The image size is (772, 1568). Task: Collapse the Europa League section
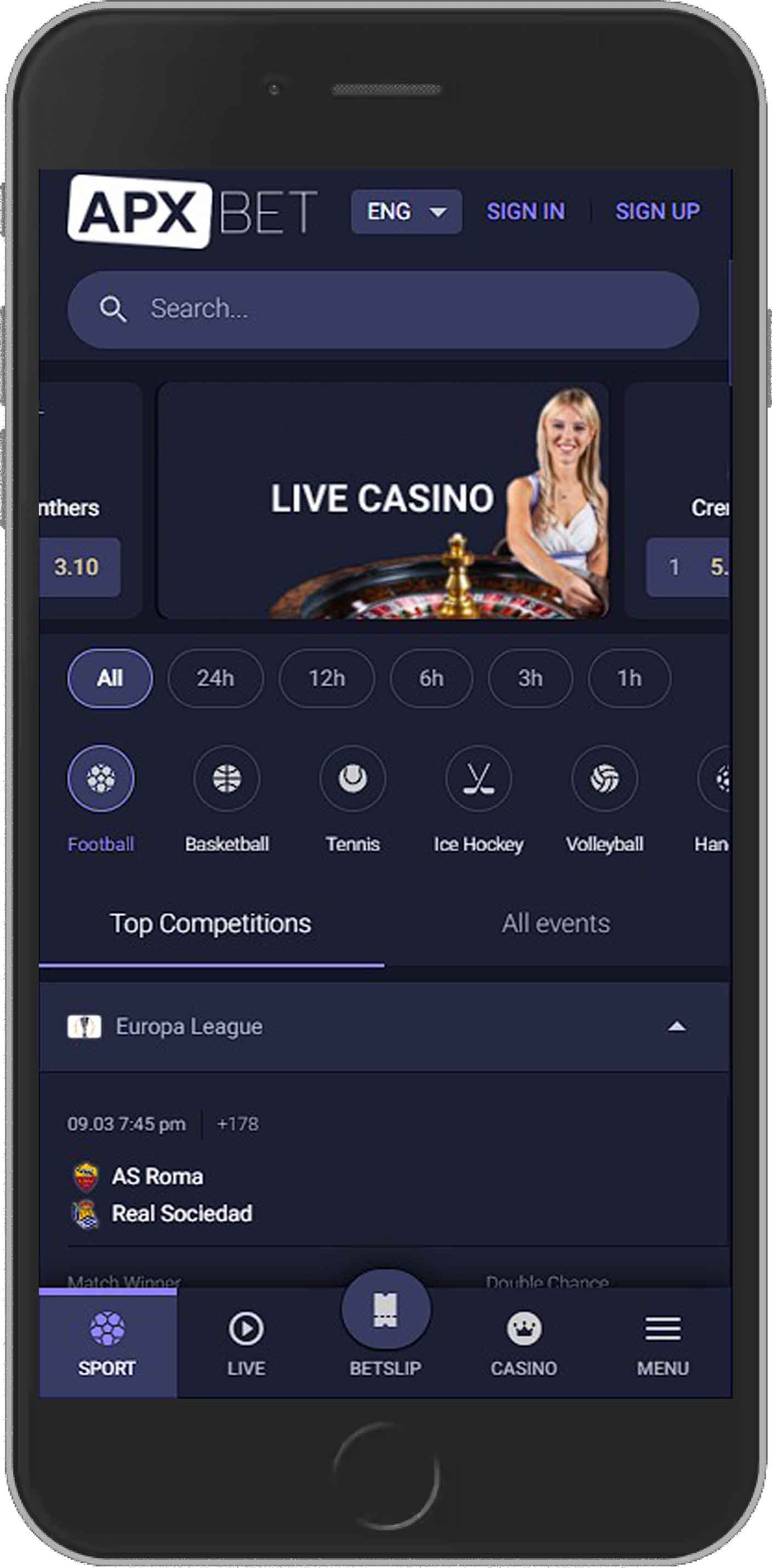677,1026
